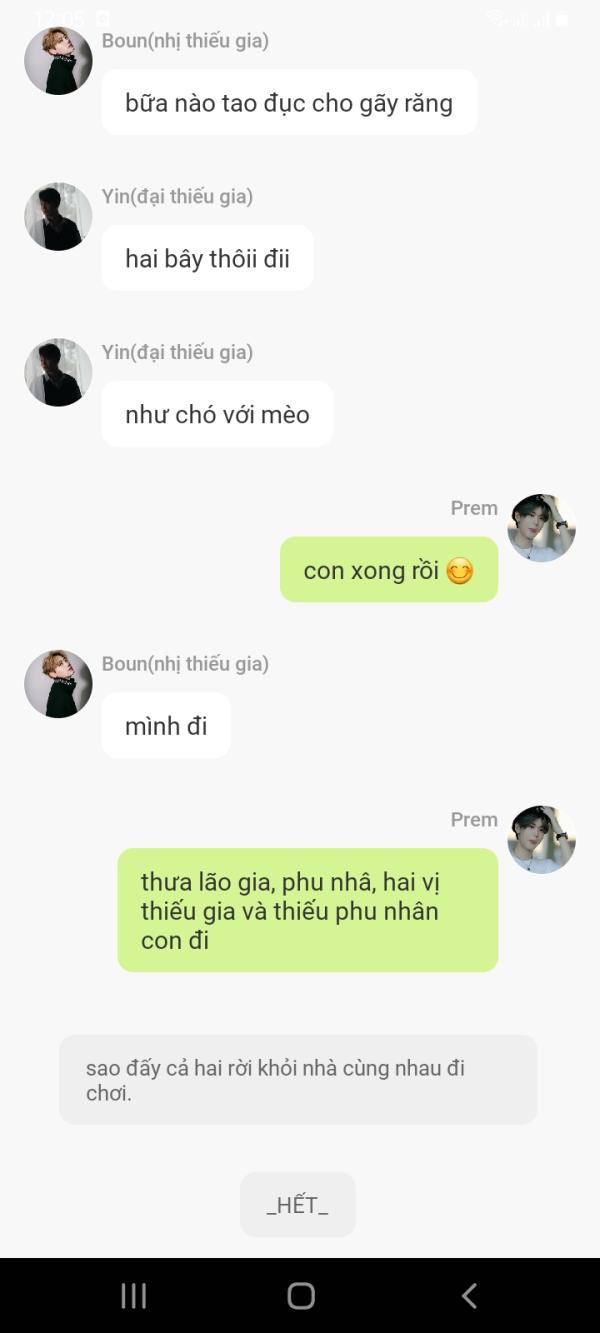Return to the home screen

[301, 1296]
